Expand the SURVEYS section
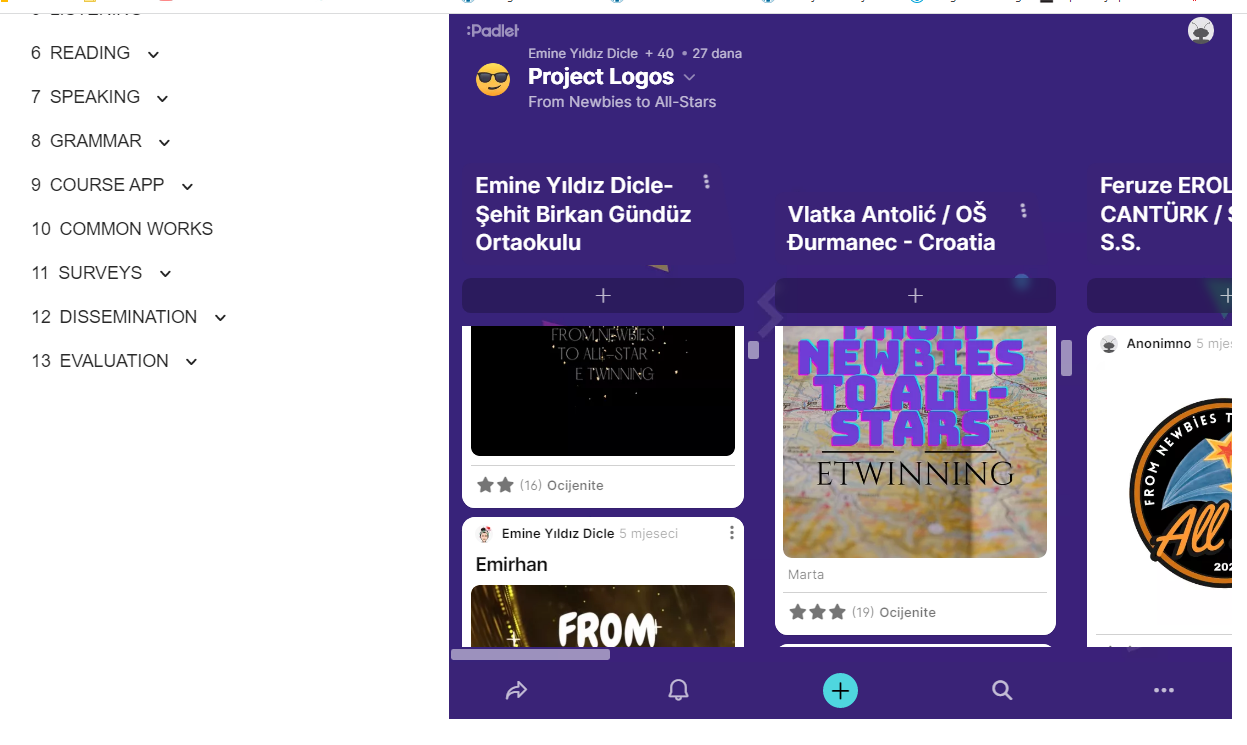This screenshot has height=745, width=1247. (165, 274)
